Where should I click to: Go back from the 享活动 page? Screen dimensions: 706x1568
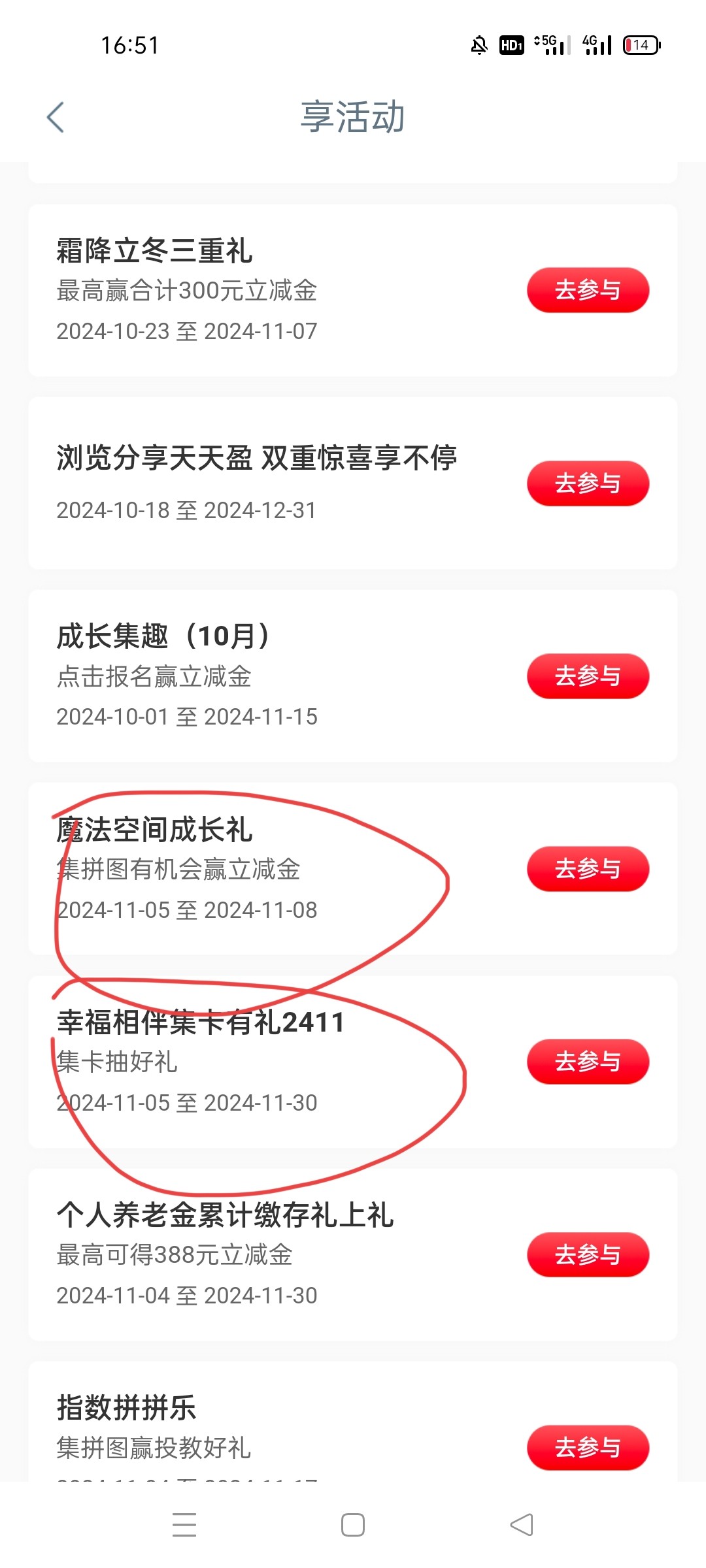[56, 118]
